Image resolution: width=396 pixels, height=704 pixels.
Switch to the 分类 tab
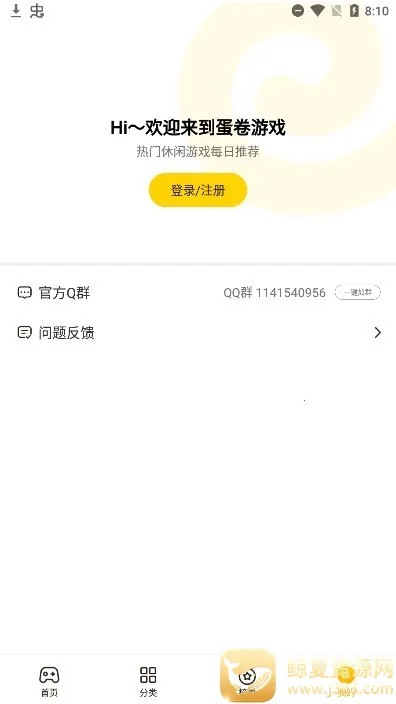148,681
